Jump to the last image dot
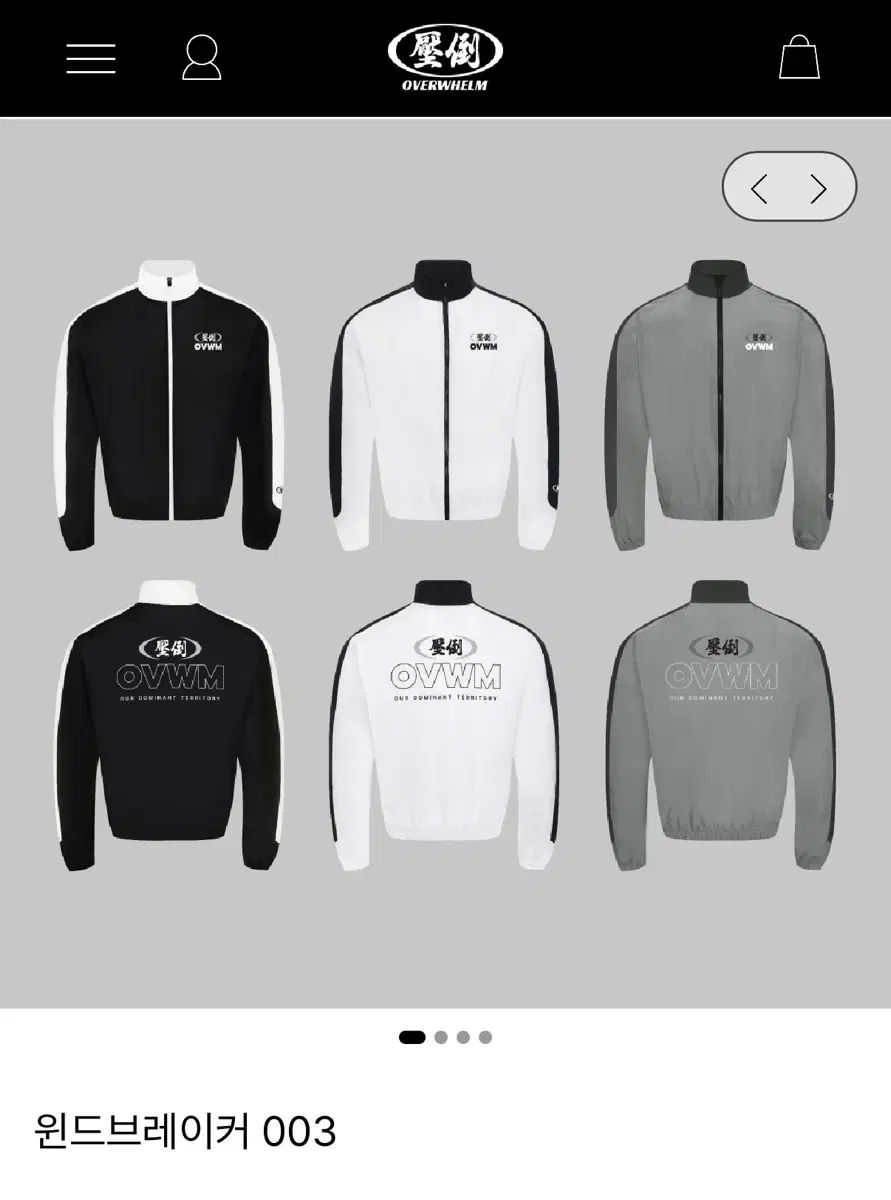Screen dimensions: 891x1200 [x=485, y=1037]
